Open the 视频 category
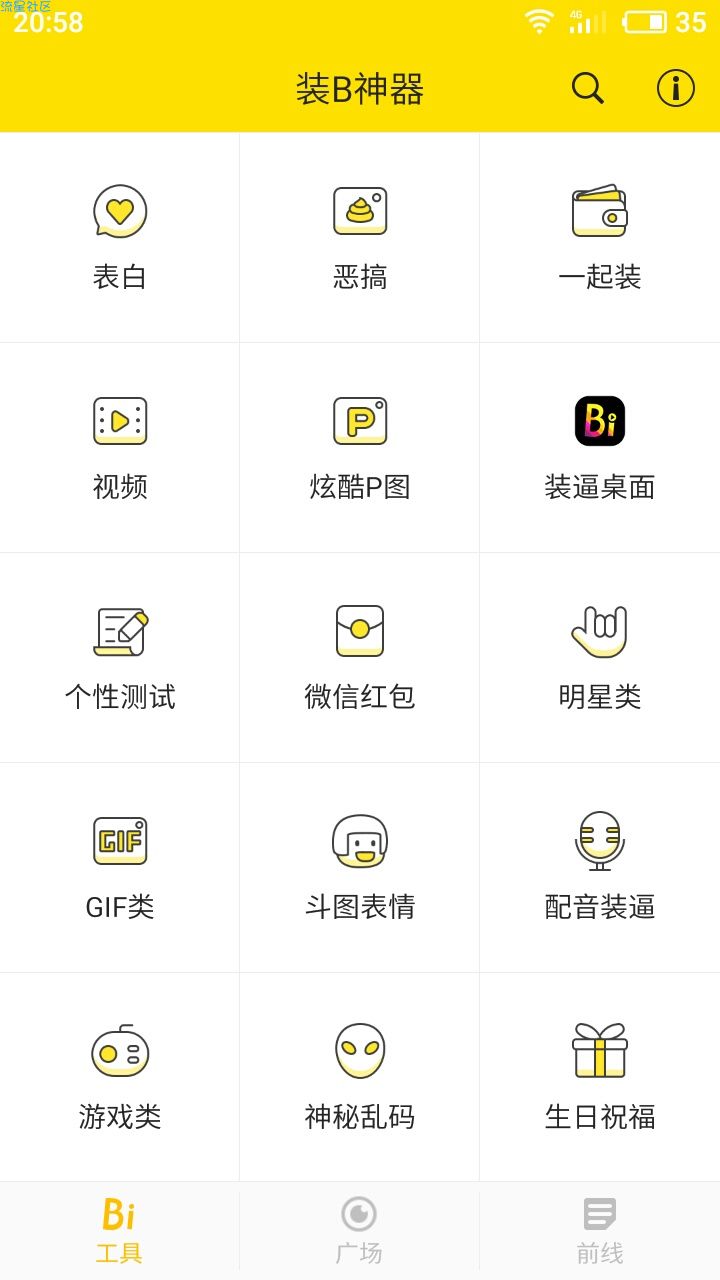Image resolution: width=720 pixels, height=1280 pixels. point(120,448)
